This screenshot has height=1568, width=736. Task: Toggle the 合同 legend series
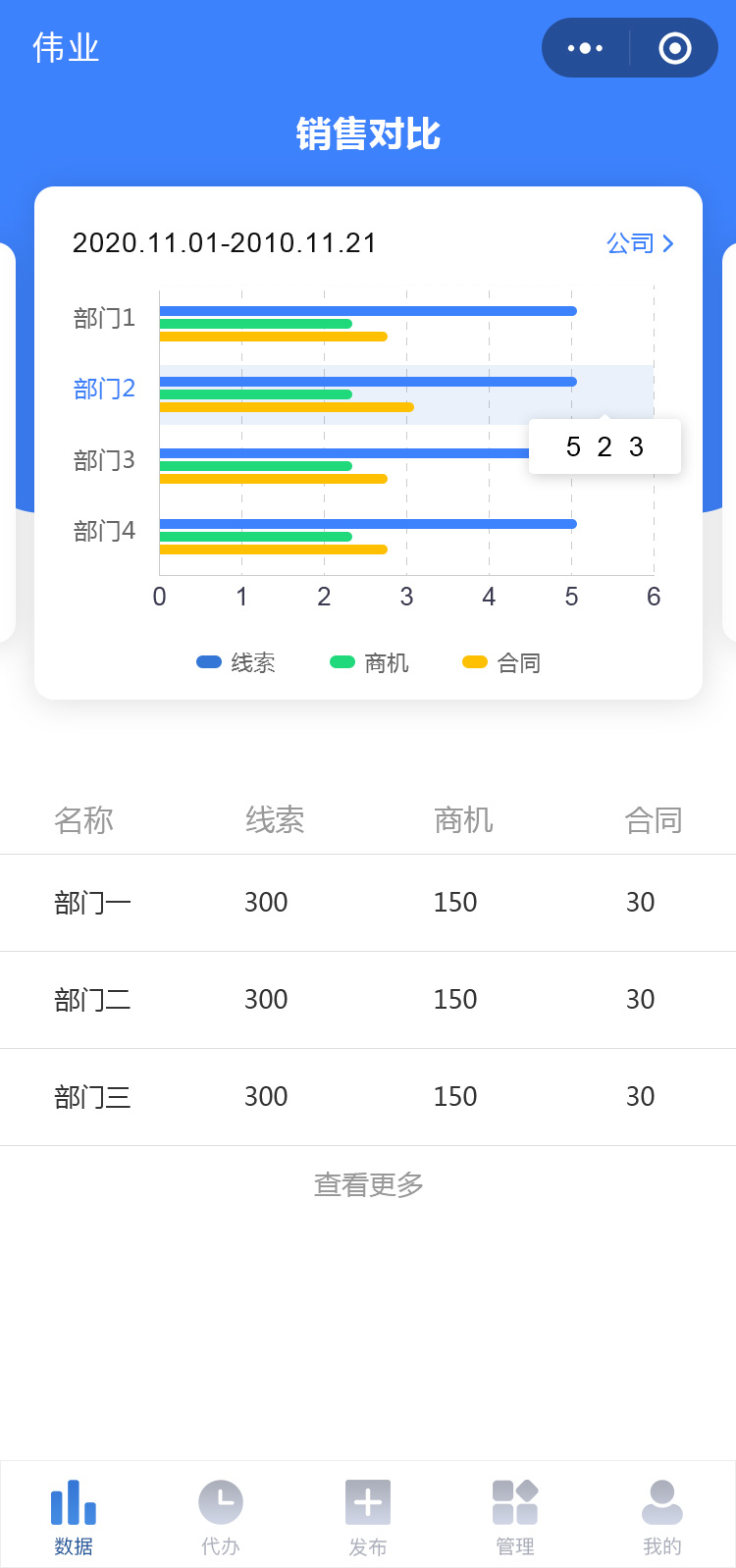[501, 663]
